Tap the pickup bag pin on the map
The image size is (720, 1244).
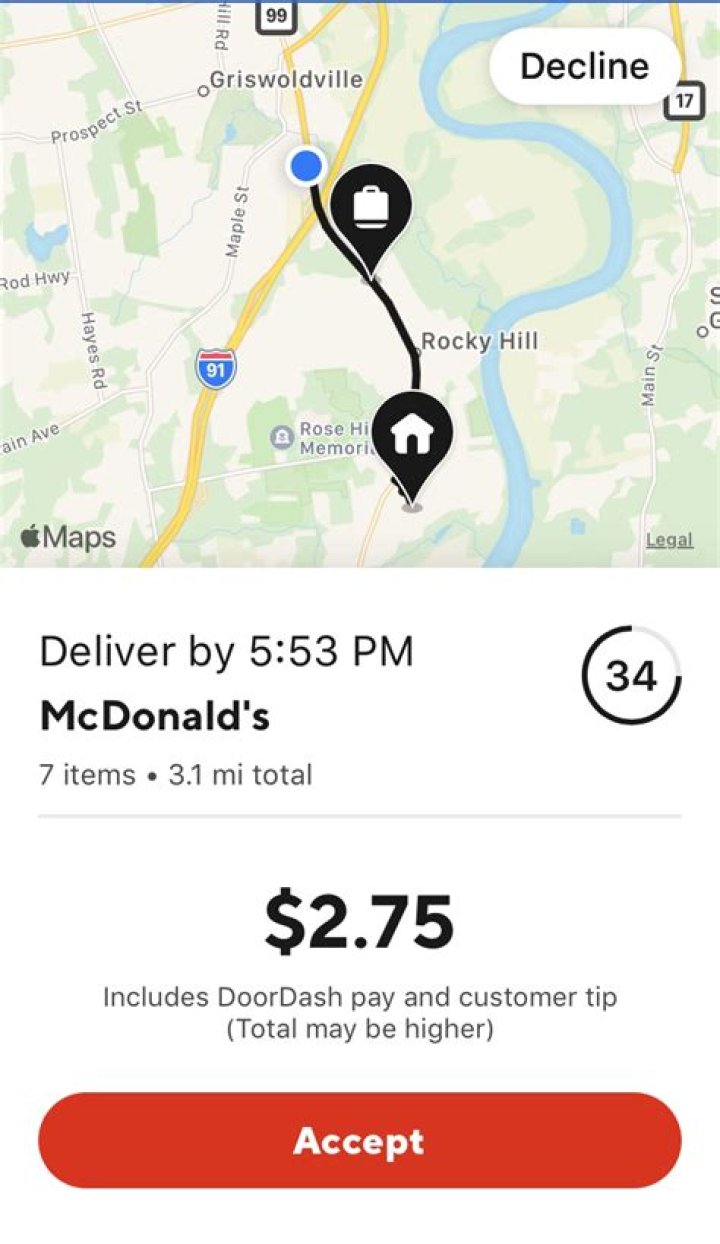click(x=371, y=205)
